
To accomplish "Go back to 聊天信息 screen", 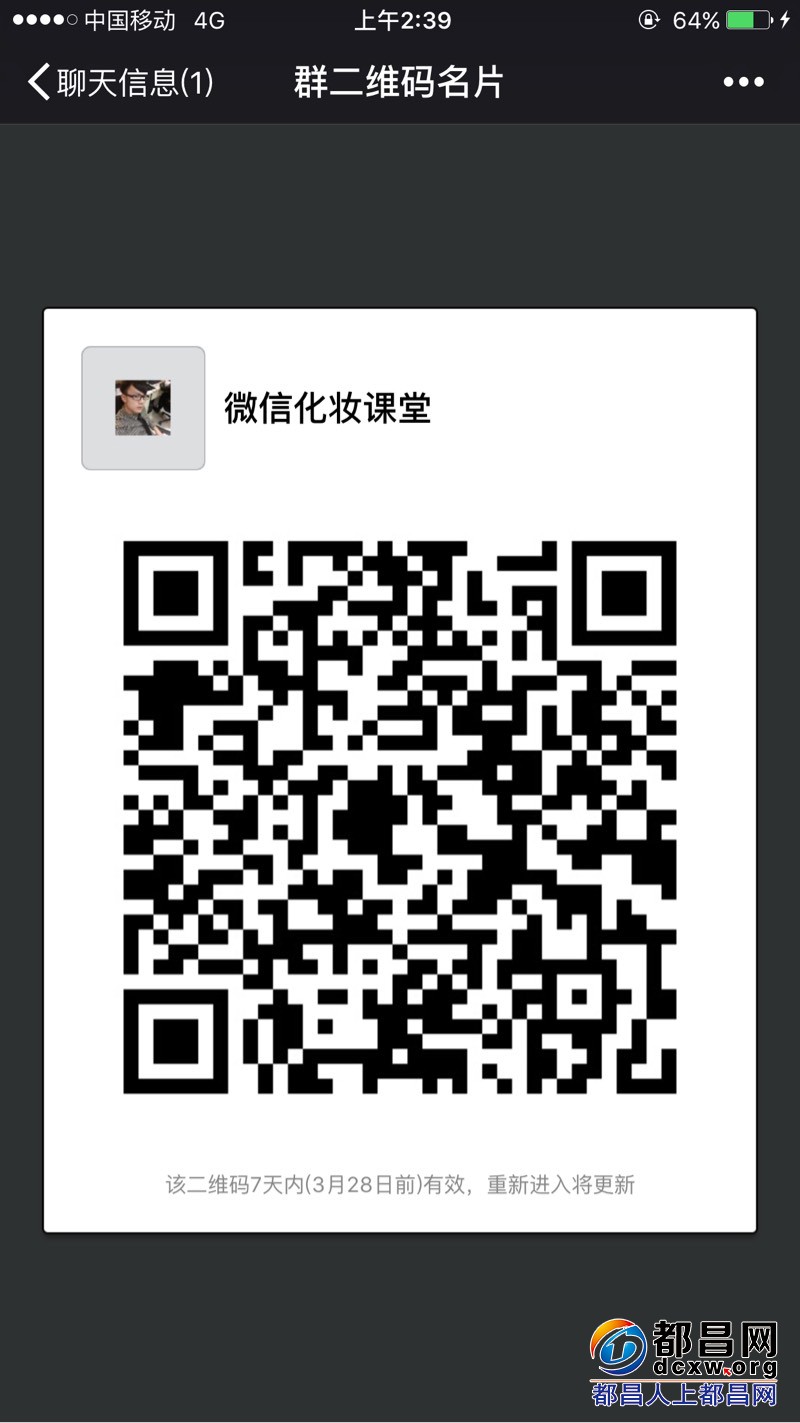I will 120,82.
